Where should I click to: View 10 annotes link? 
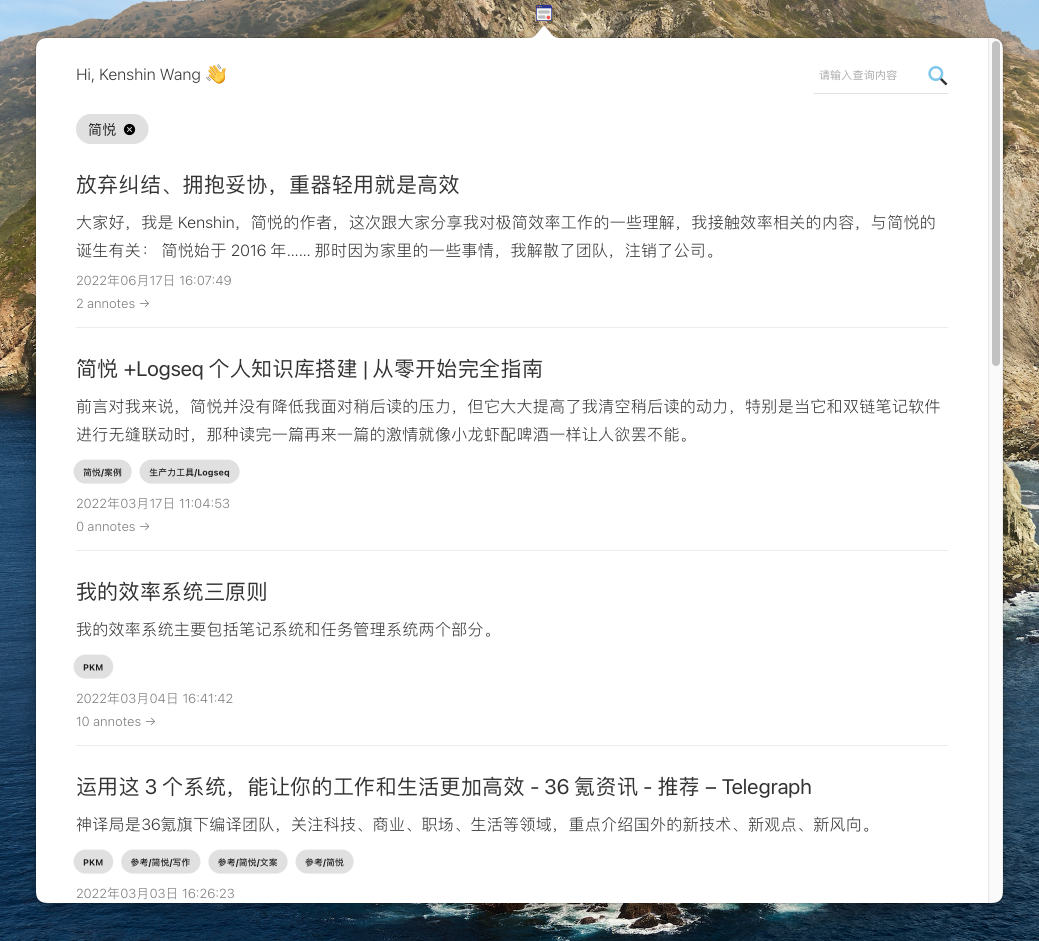pyautogui.click(x=115, y=722)
